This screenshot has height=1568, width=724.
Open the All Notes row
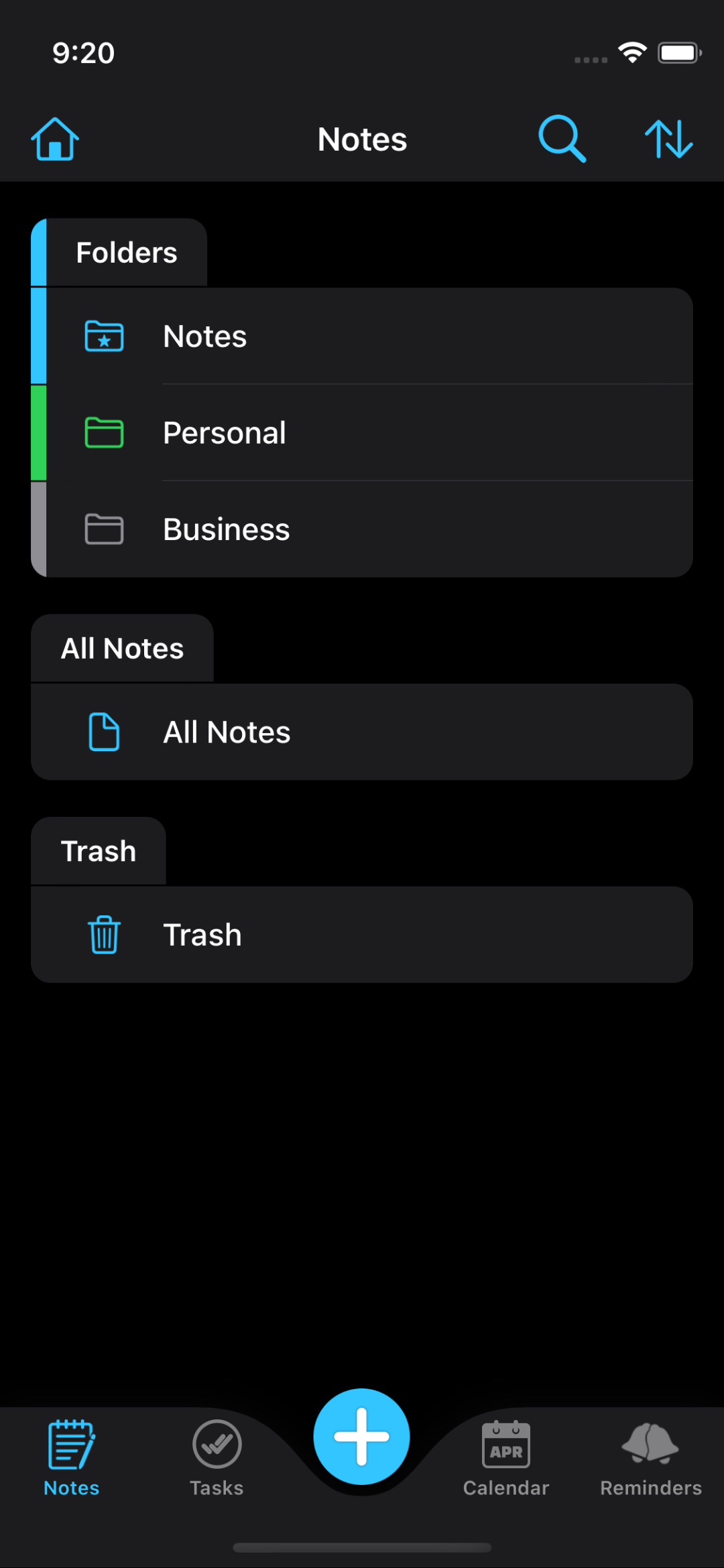(362, 732)
